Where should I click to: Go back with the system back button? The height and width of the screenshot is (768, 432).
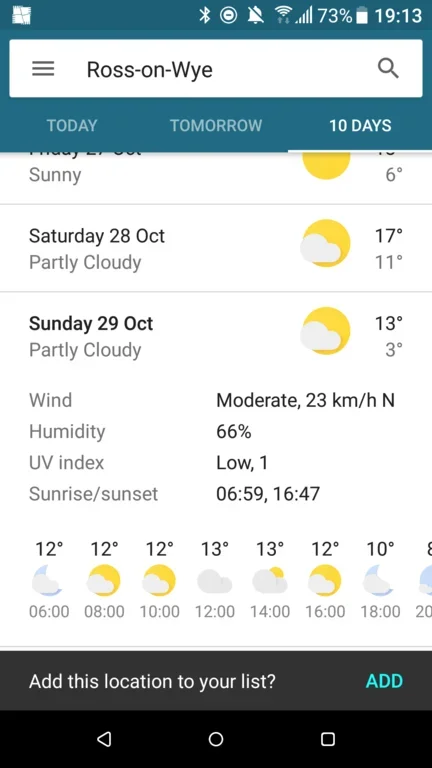[104, 739]
